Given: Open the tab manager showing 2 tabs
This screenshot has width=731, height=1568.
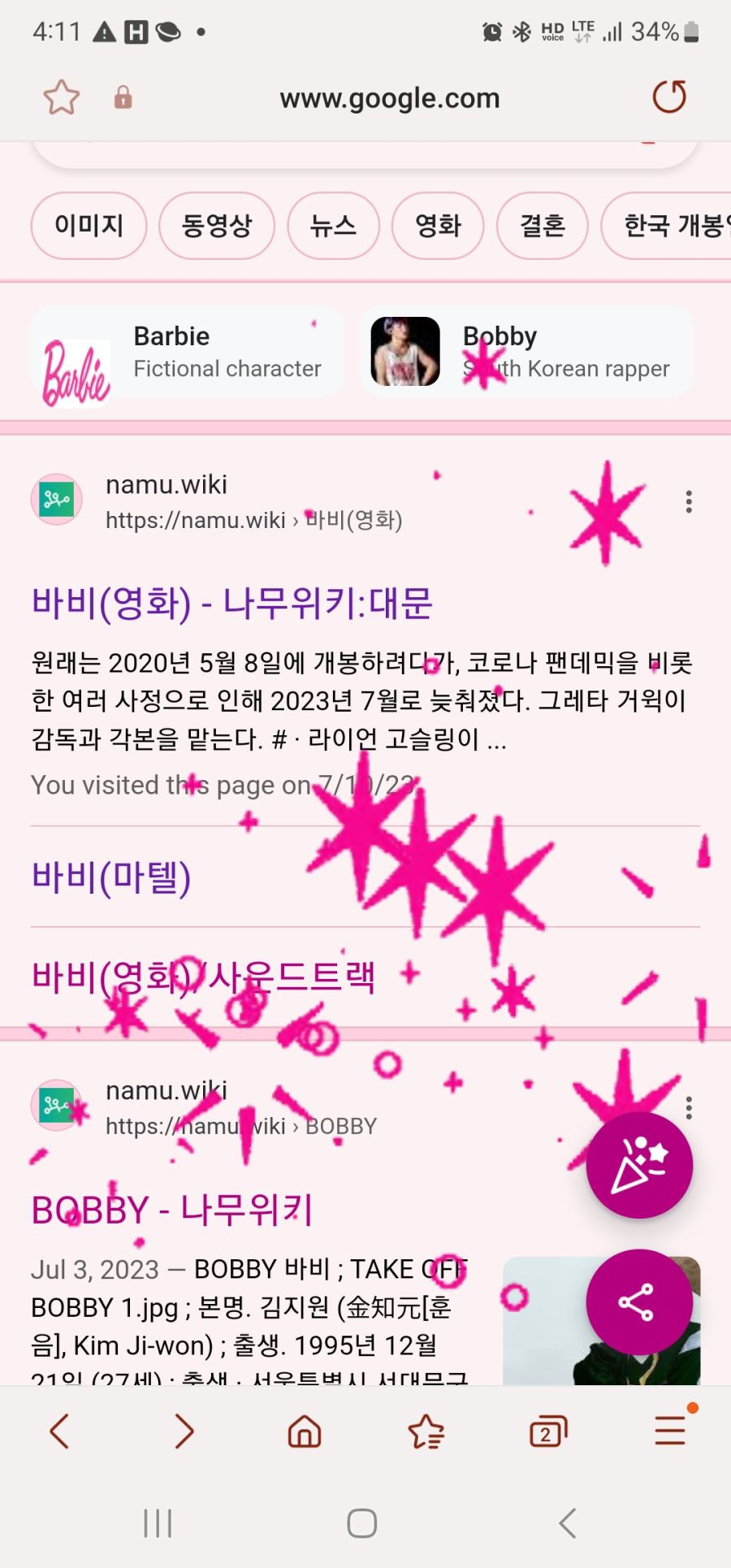Looking at the screenshot, I should pos(547,1430).
